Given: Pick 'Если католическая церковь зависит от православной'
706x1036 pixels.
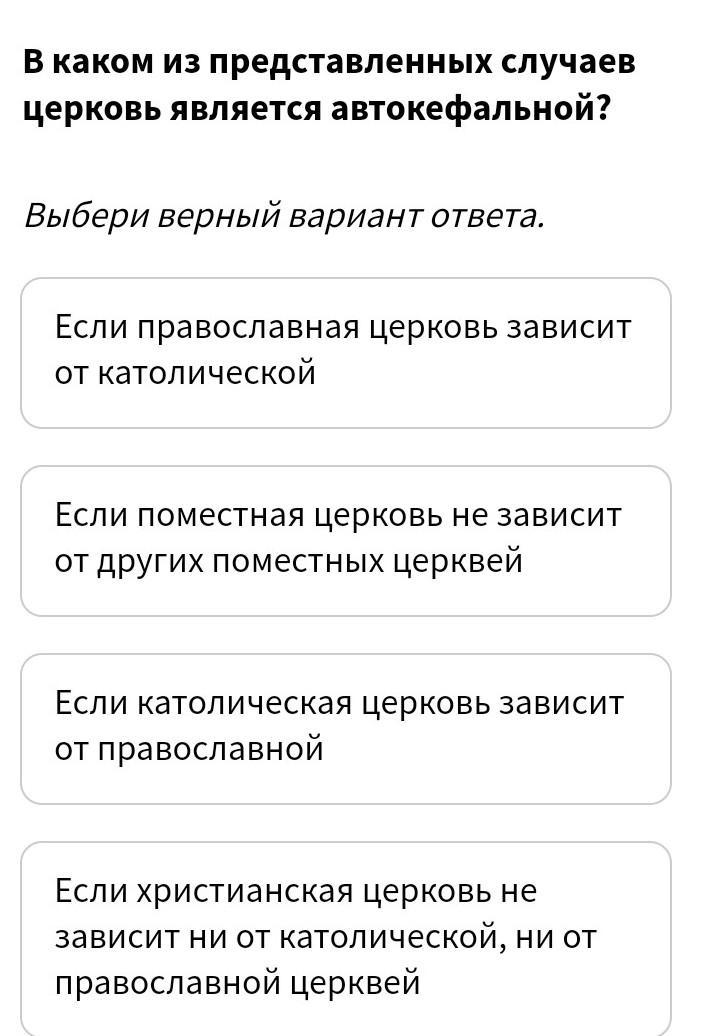Looking at the screenshot, I should point(345,728).
